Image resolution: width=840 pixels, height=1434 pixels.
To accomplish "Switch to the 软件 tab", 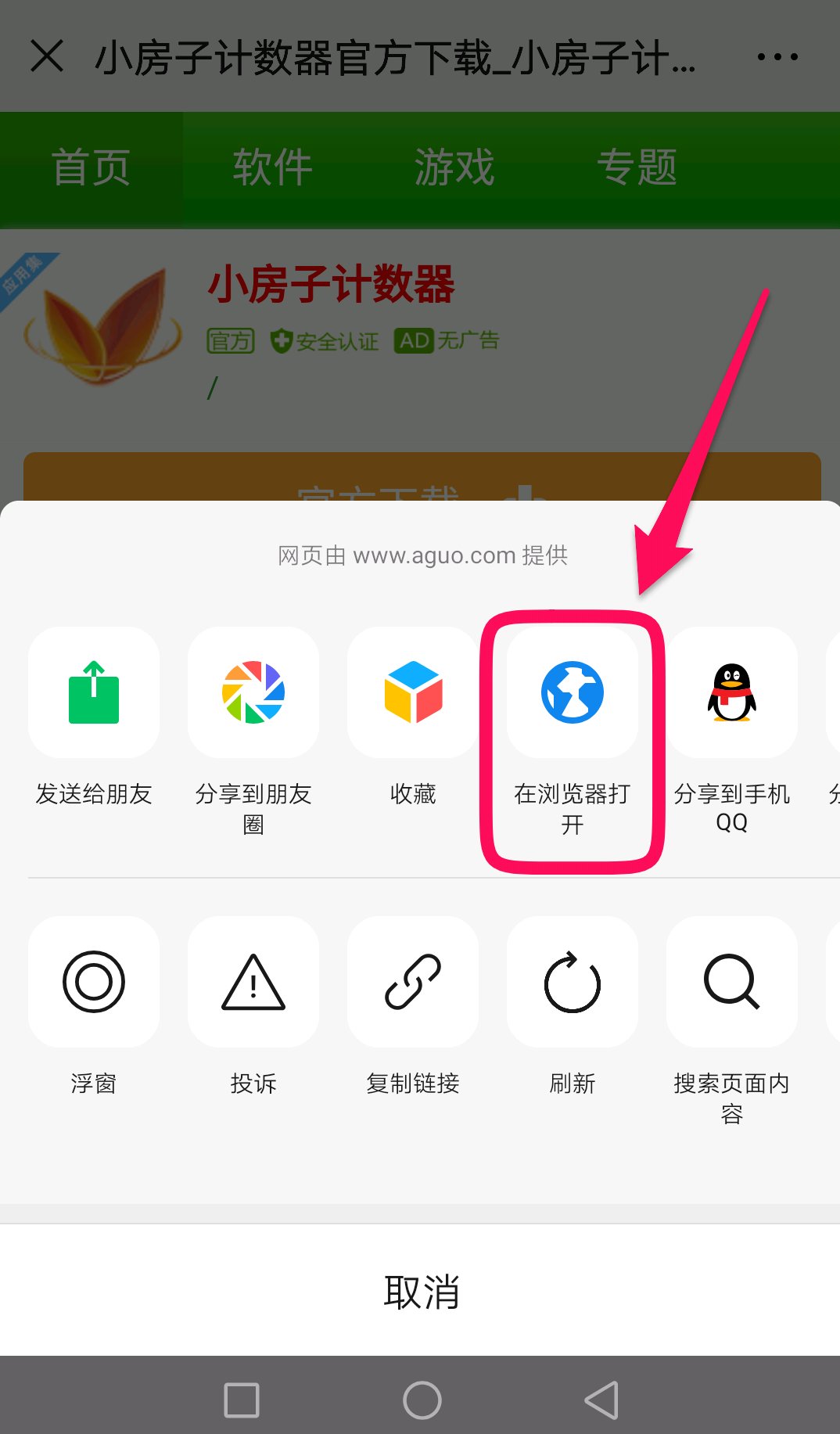I will pyautogui.click(x=273, y=167).
